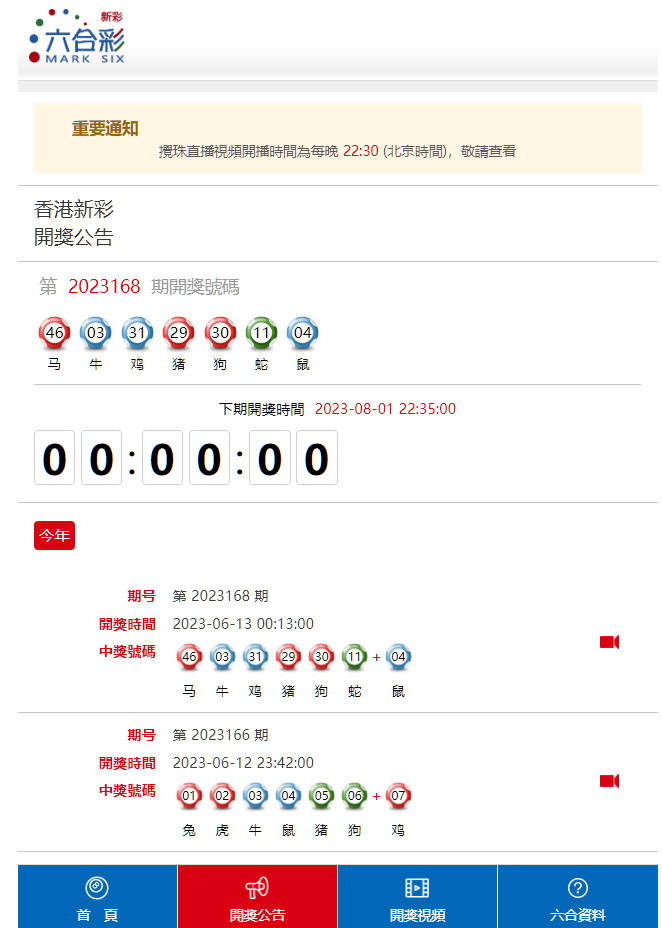The width and height of the screenshot is (662, 928).
Task: Open the 首頁 home tab
Action: [97, 897]
